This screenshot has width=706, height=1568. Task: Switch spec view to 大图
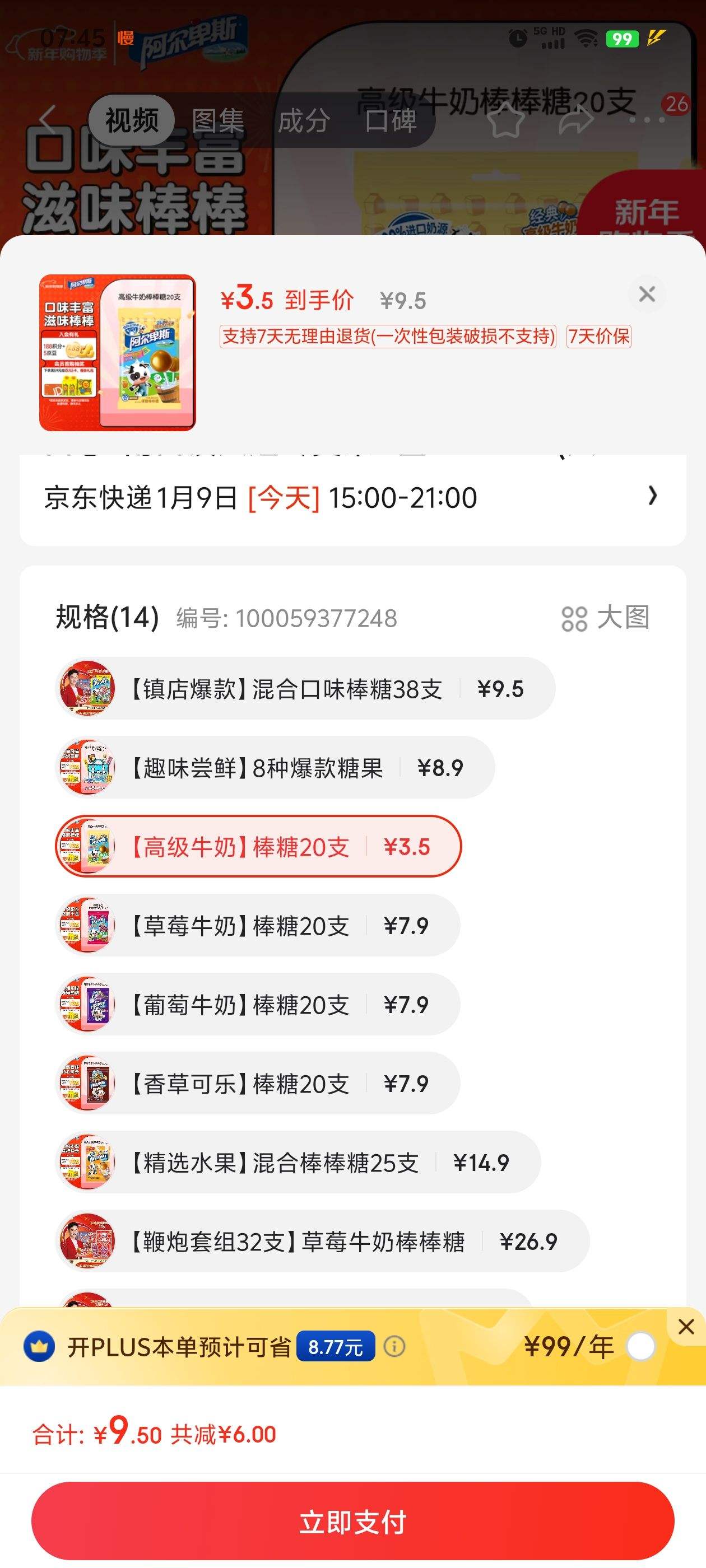tap(605, 618)
